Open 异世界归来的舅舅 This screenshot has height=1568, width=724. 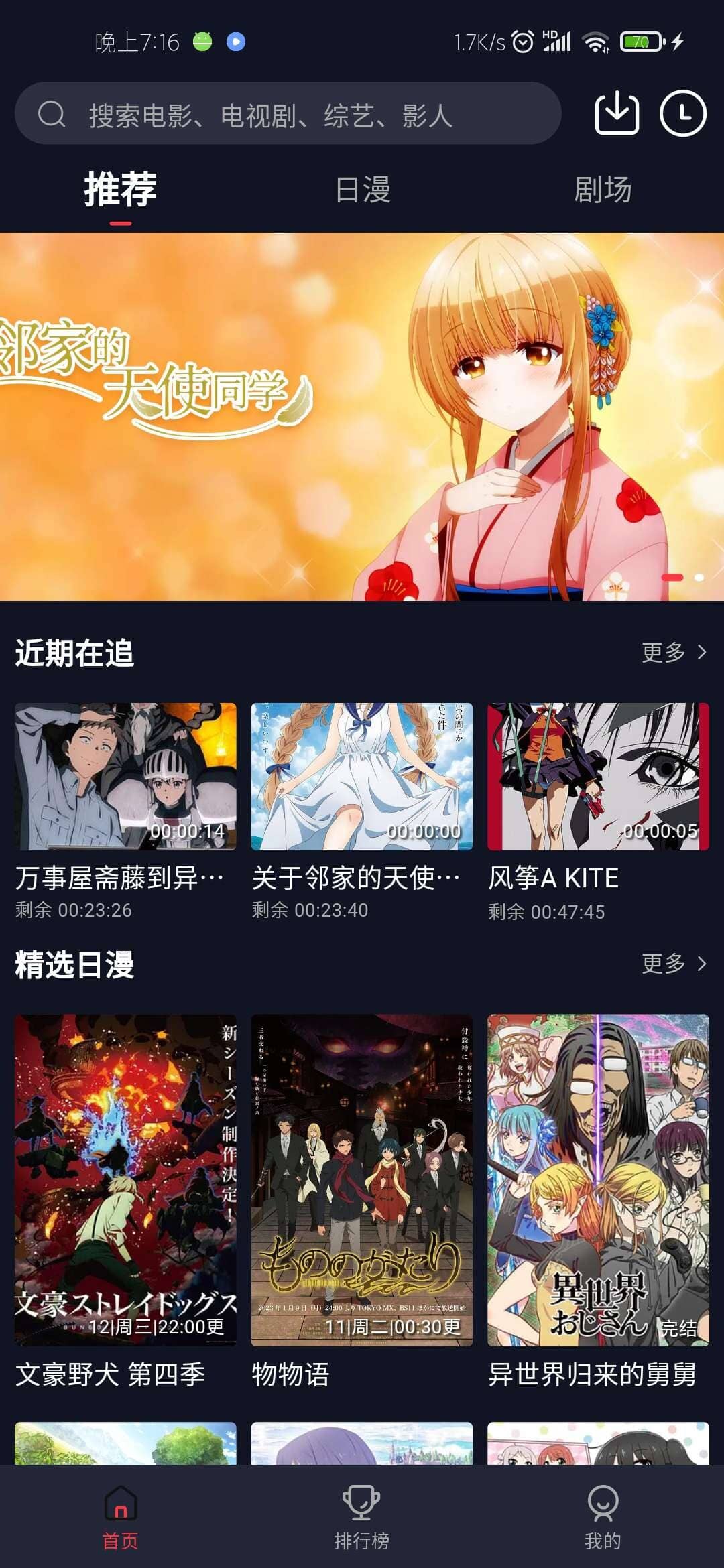coord(598,1179)
